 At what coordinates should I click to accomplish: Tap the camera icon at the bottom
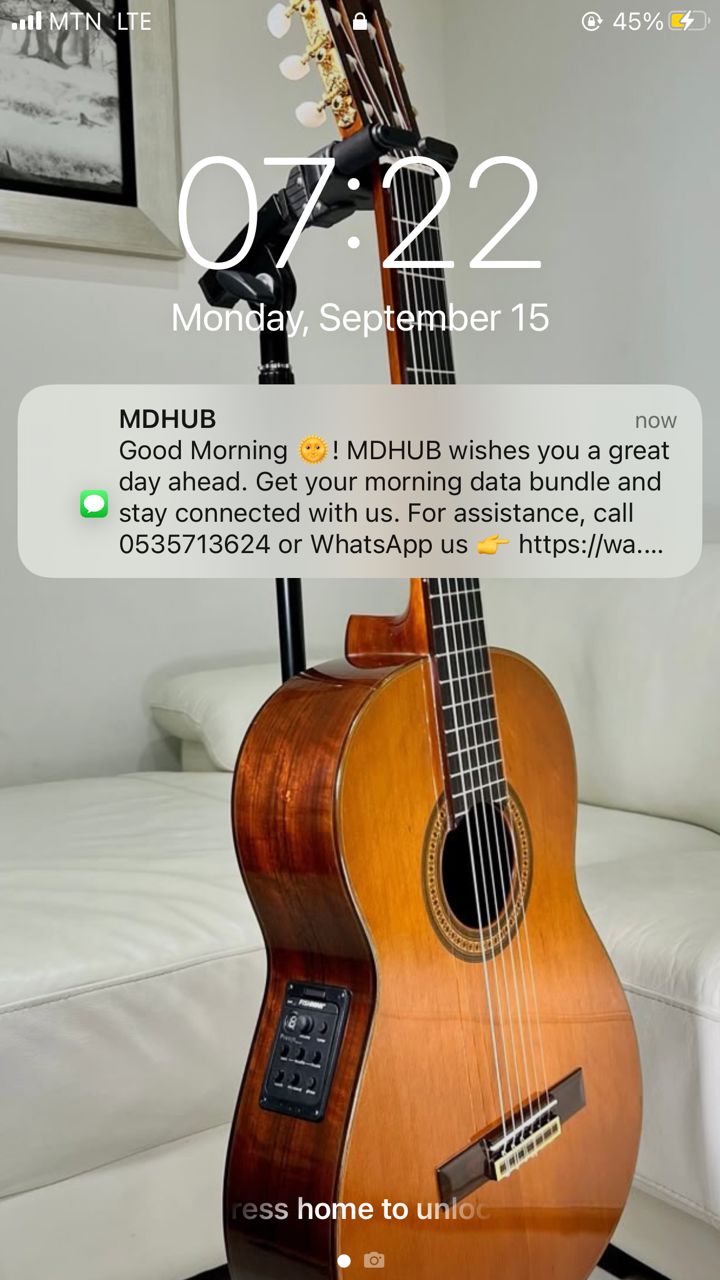point(374,1260)
